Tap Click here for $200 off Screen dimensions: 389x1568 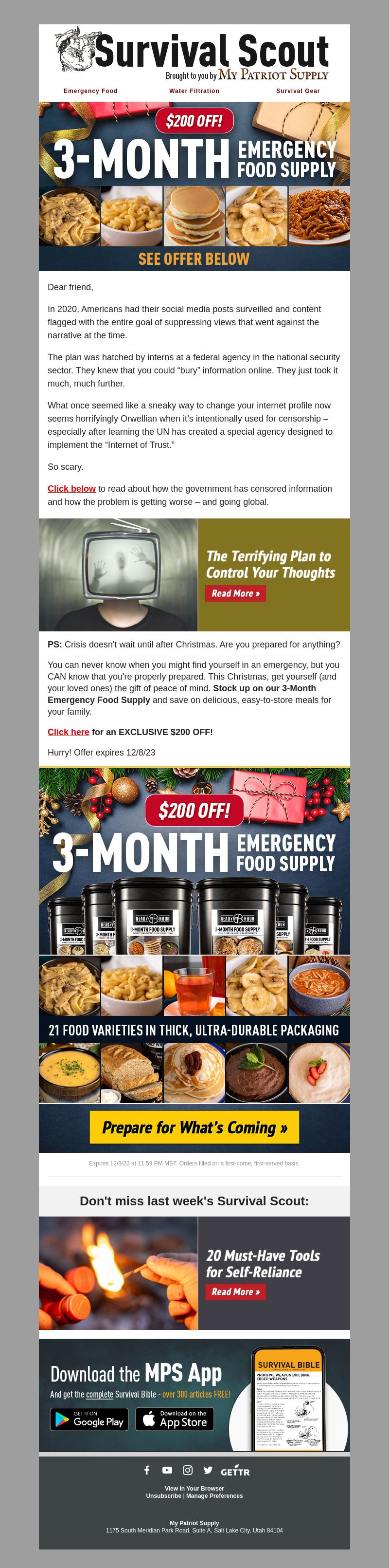point(68,732)
